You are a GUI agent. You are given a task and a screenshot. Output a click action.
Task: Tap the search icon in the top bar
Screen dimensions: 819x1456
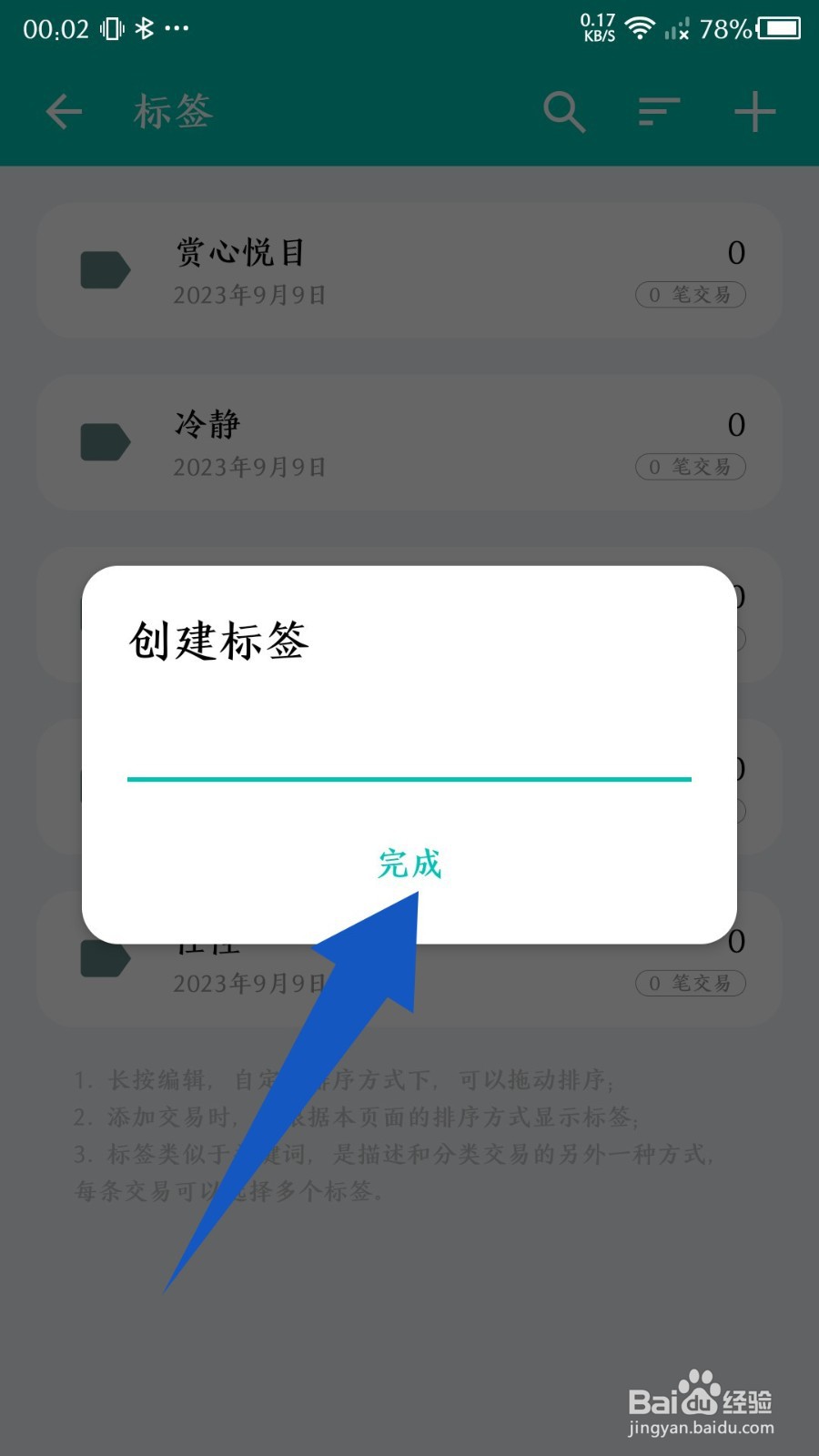(564, 111)
